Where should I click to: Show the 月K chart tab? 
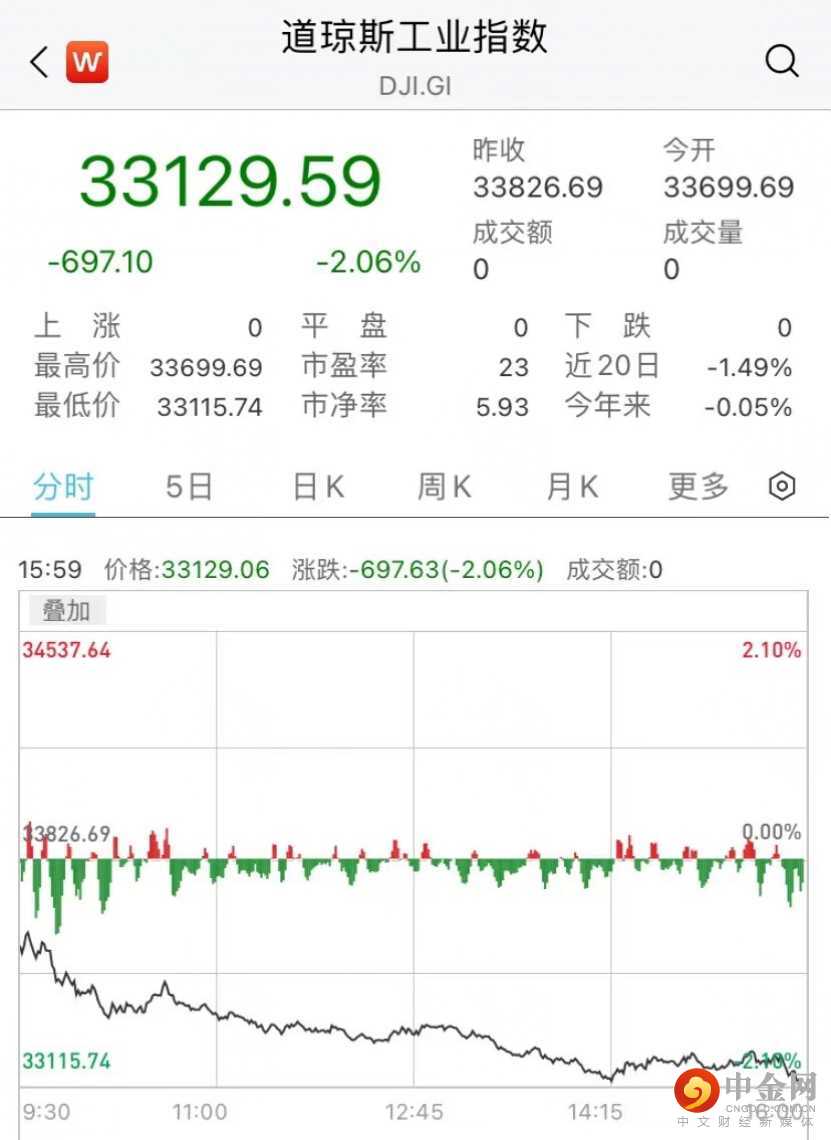tap(572, 487)
